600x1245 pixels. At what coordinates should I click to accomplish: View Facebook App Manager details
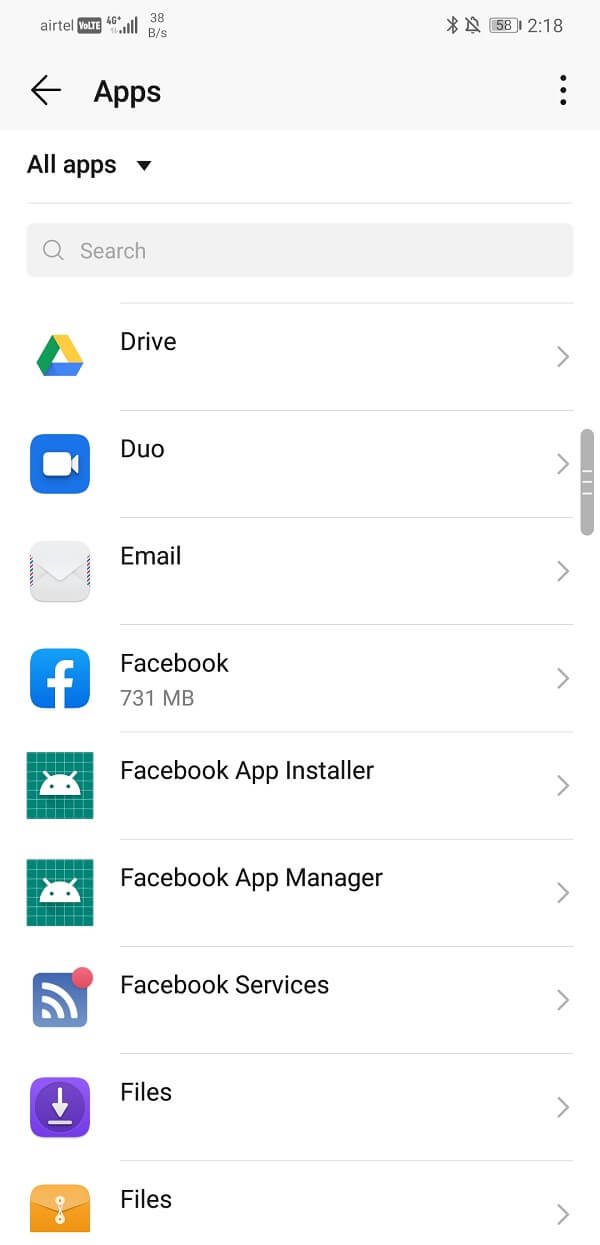tap(300, 892)
